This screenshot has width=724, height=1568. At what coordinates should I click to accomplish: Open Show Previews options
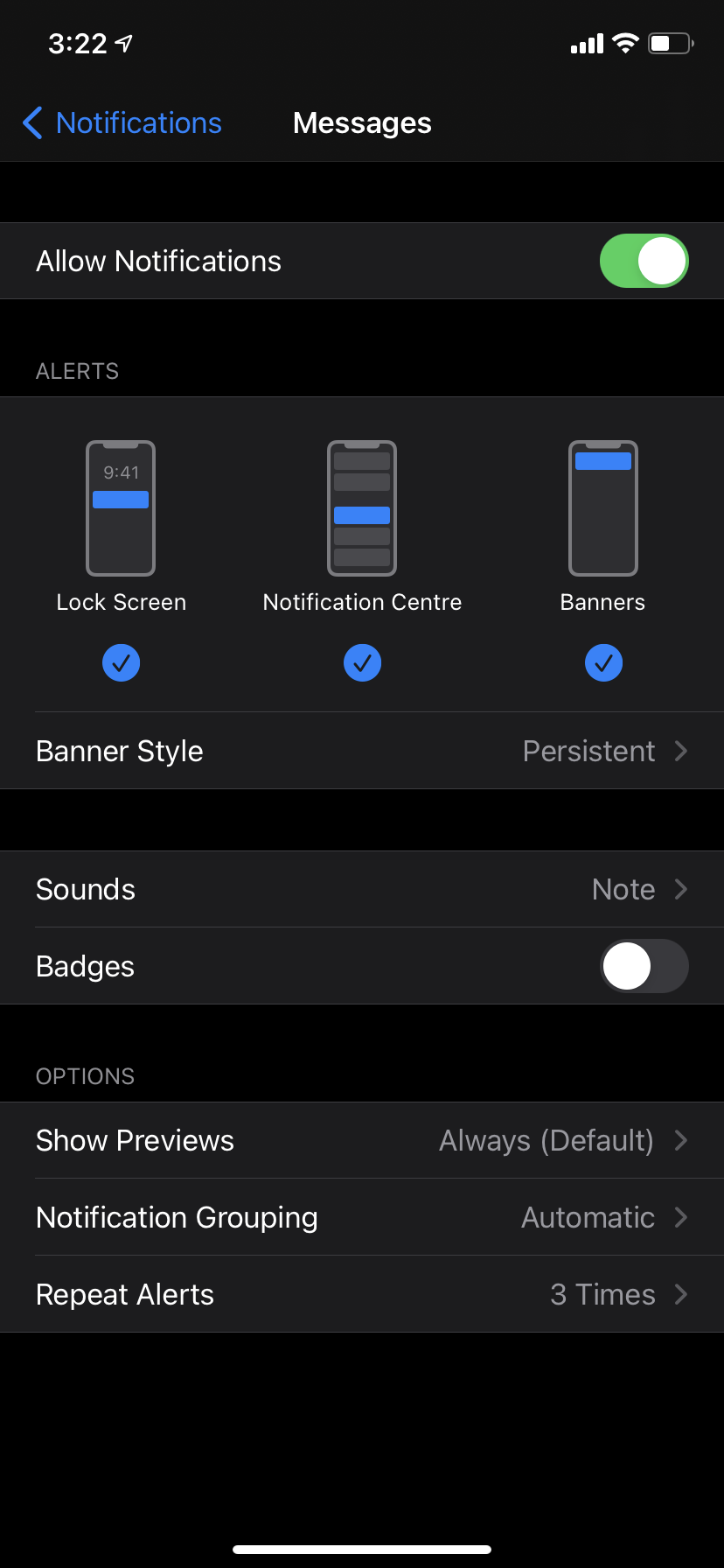pos(362,1140)
